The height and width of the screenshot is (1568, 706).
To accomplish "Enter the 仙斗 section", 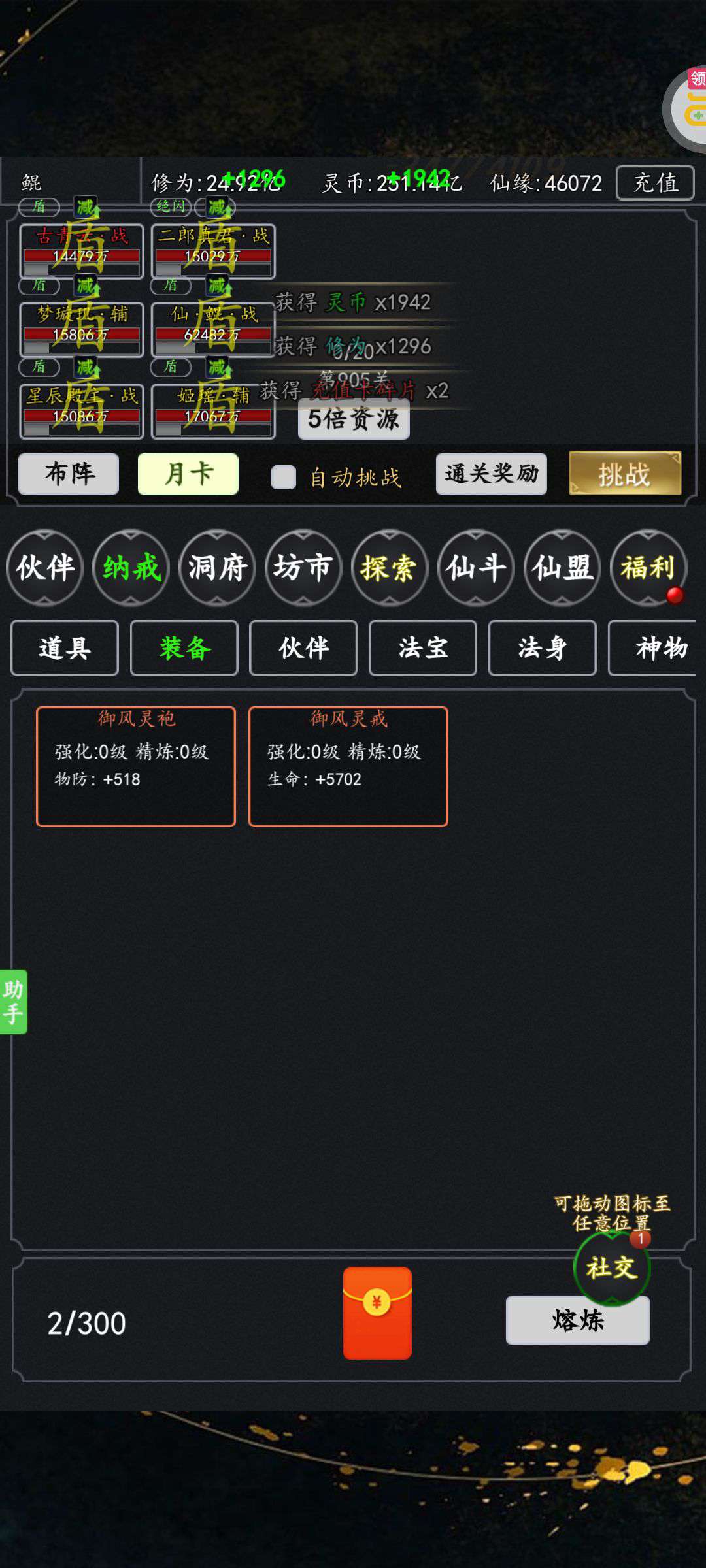I will click(x=476, y=568).
